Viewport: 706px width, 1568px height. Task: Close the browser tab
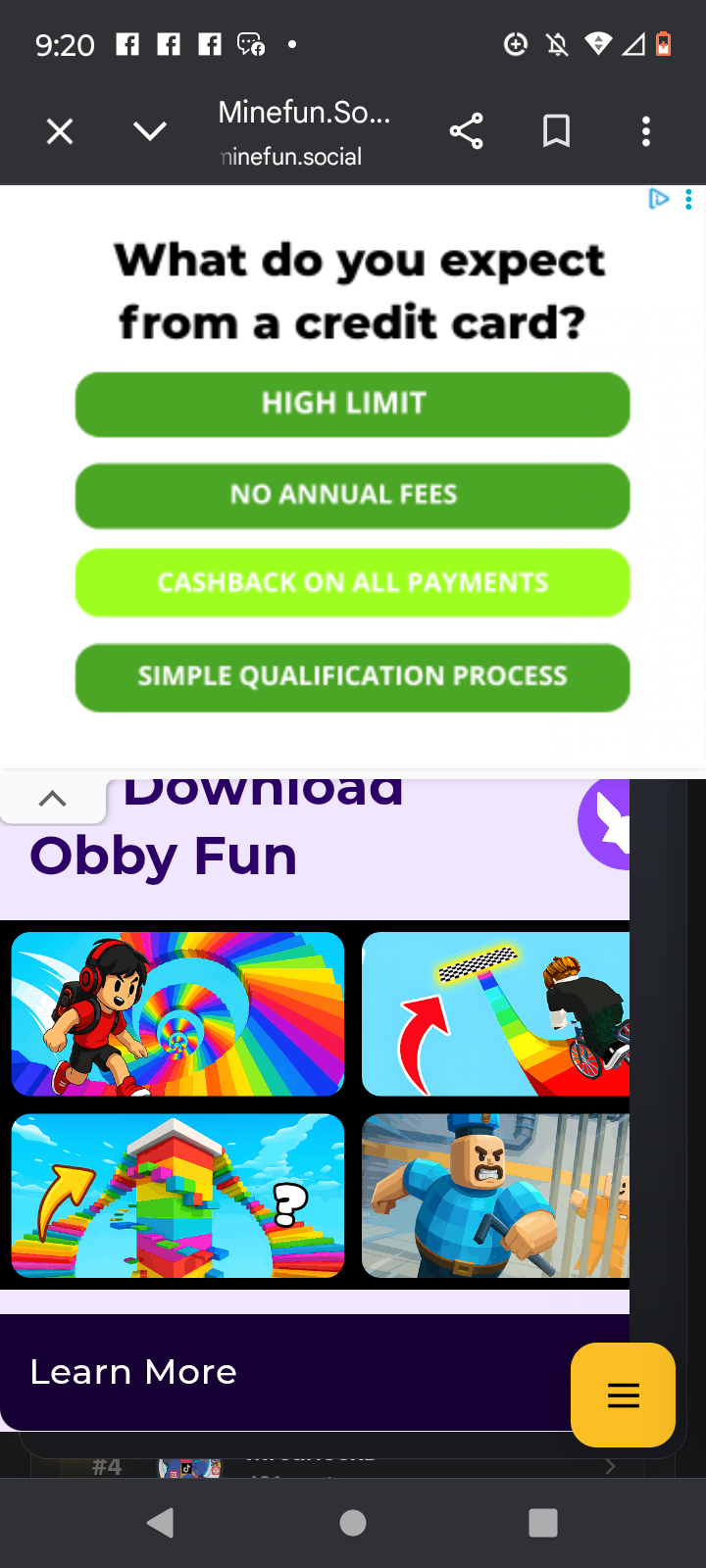60,131
